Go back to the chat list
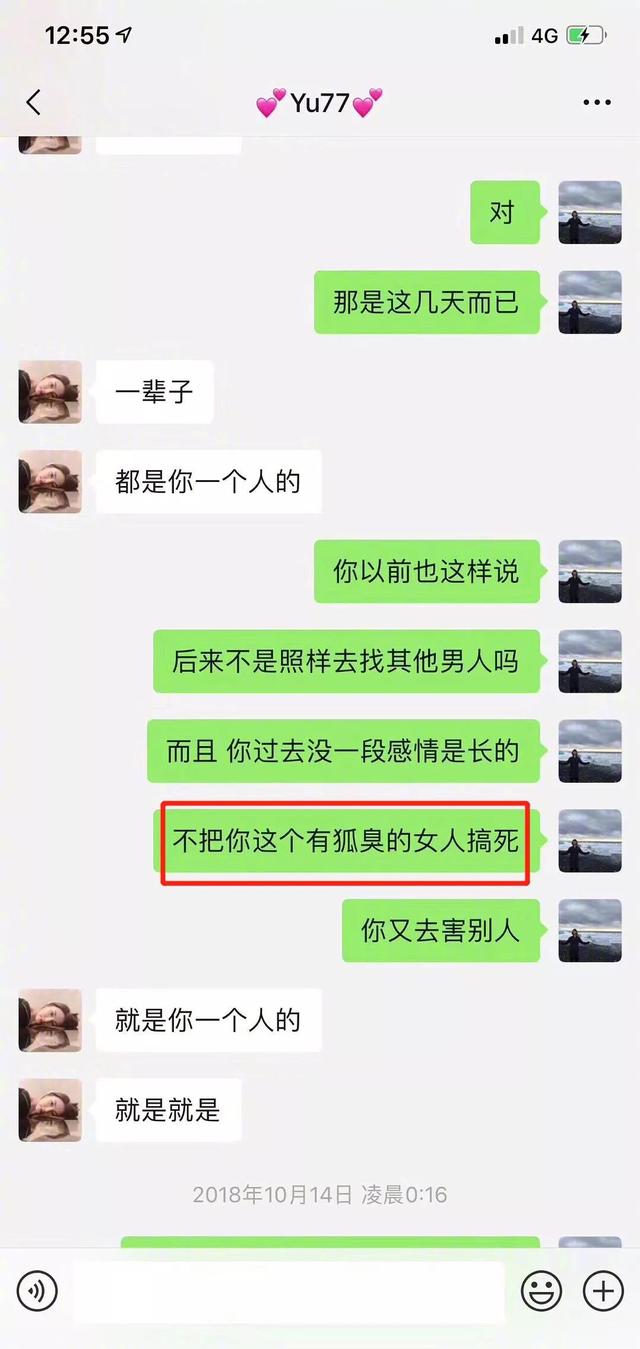Image resolution: width=640 pixels, height=1349 pixels. 33,102
